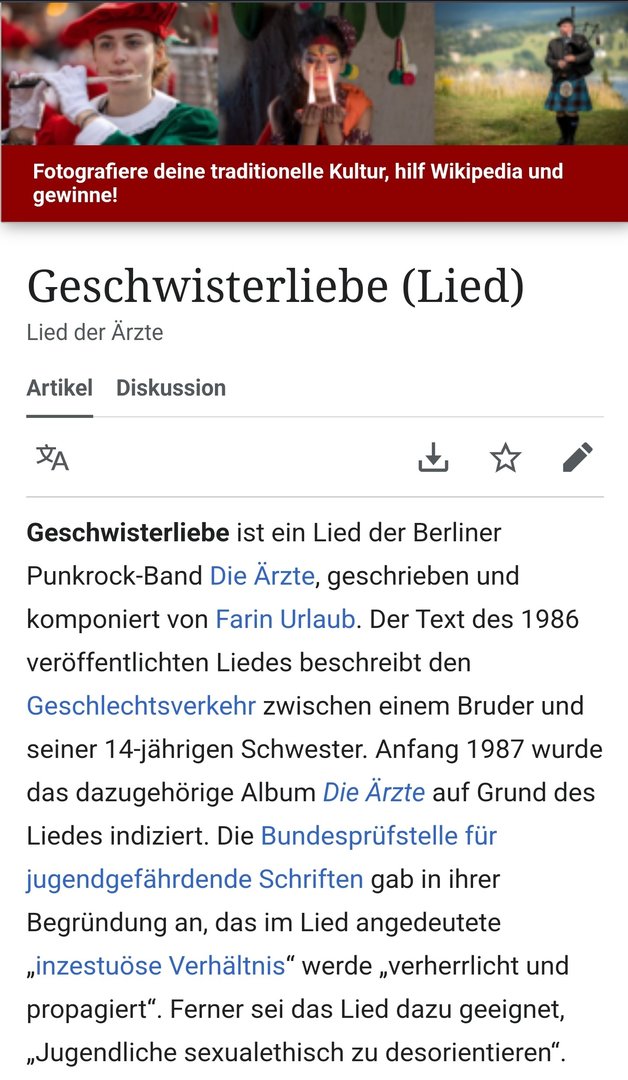Edit the article with pencil icon
The image size is (628, 1080).
click(x=577, y=458)
